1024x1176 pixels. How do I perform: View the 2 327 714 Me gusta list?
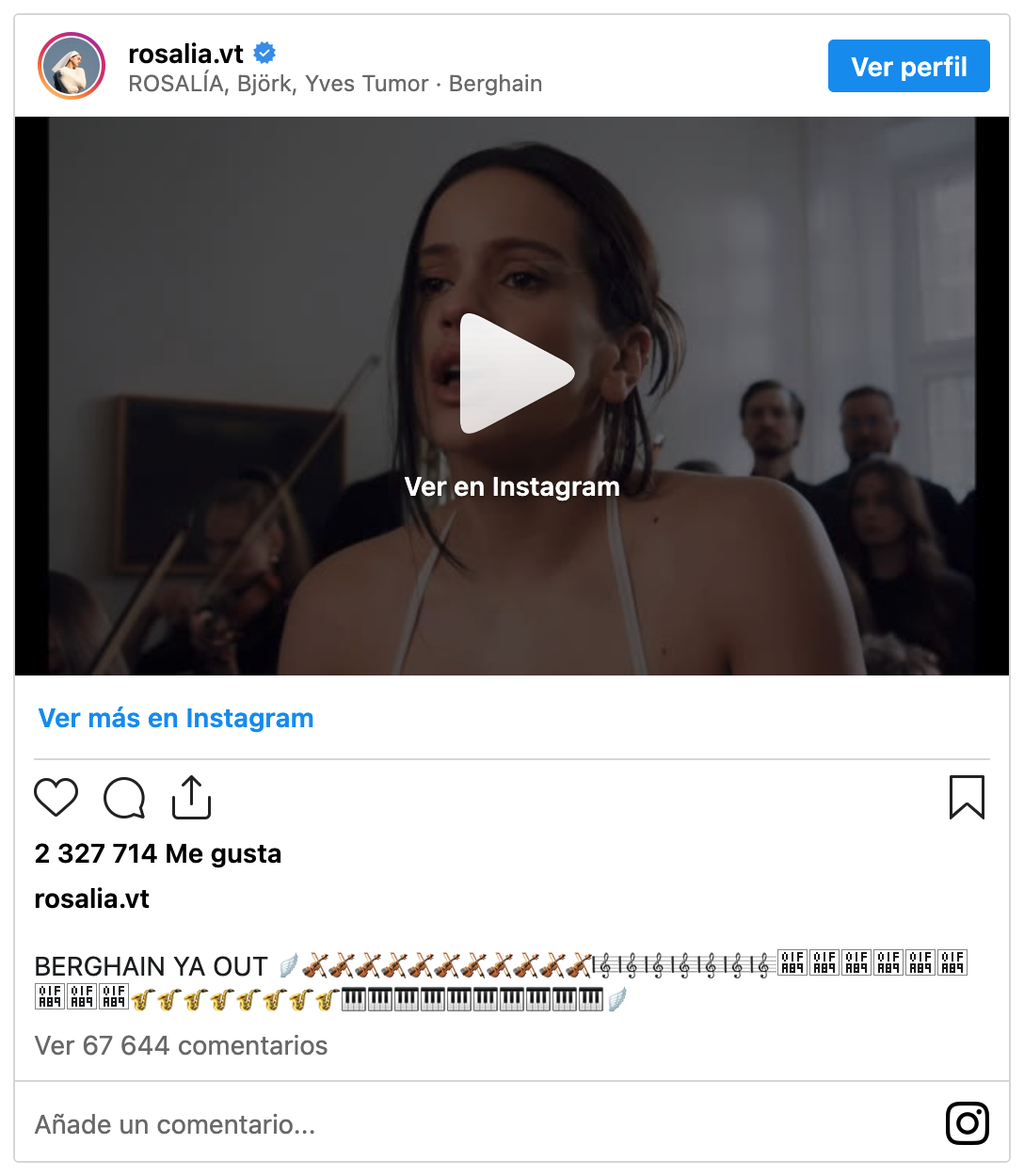158,853
